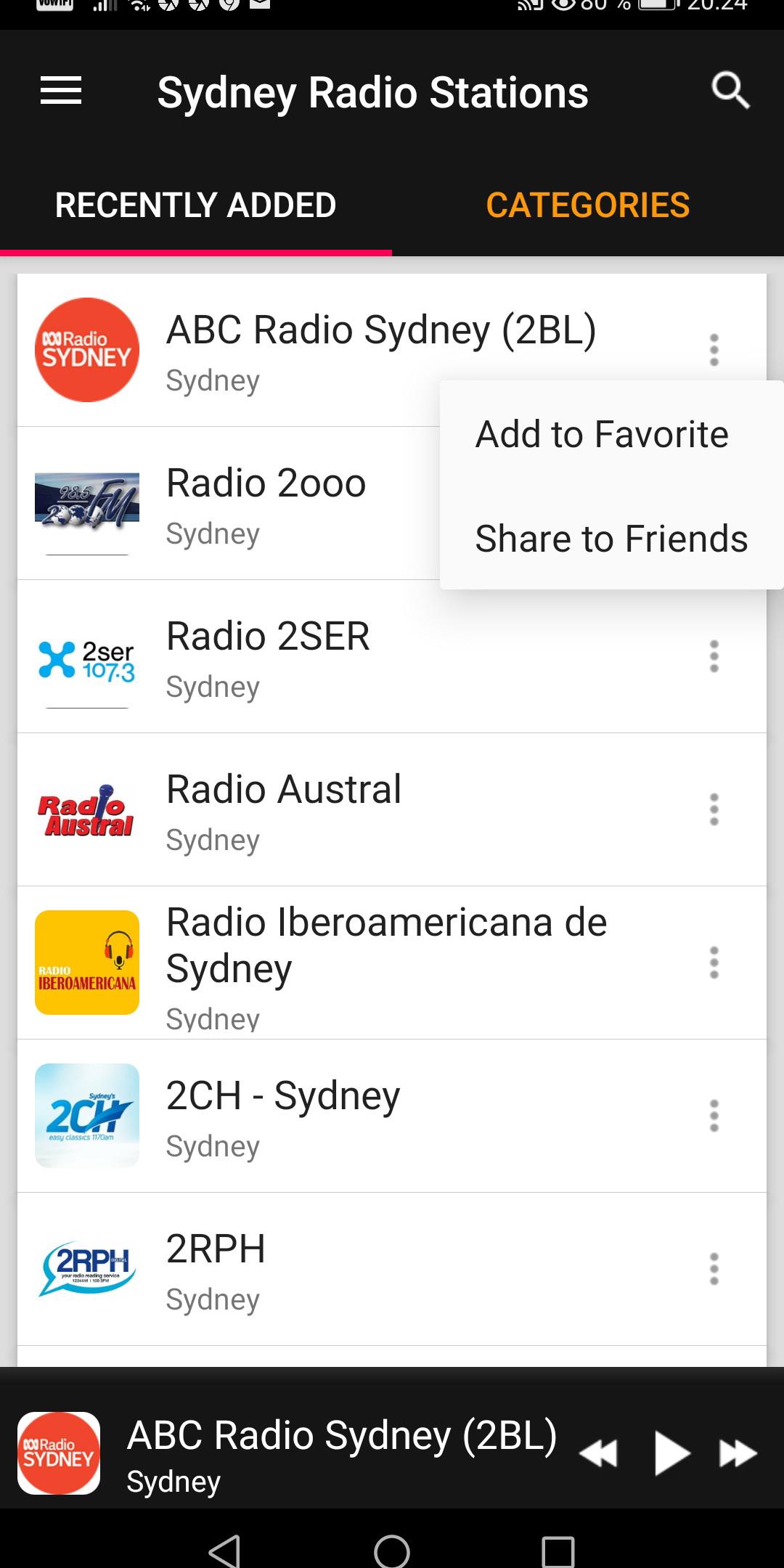Skip to next station with fast-forward
The height and width of the screenshot is (1568, 784).
pyautogui.click(x=738, y=1453)
